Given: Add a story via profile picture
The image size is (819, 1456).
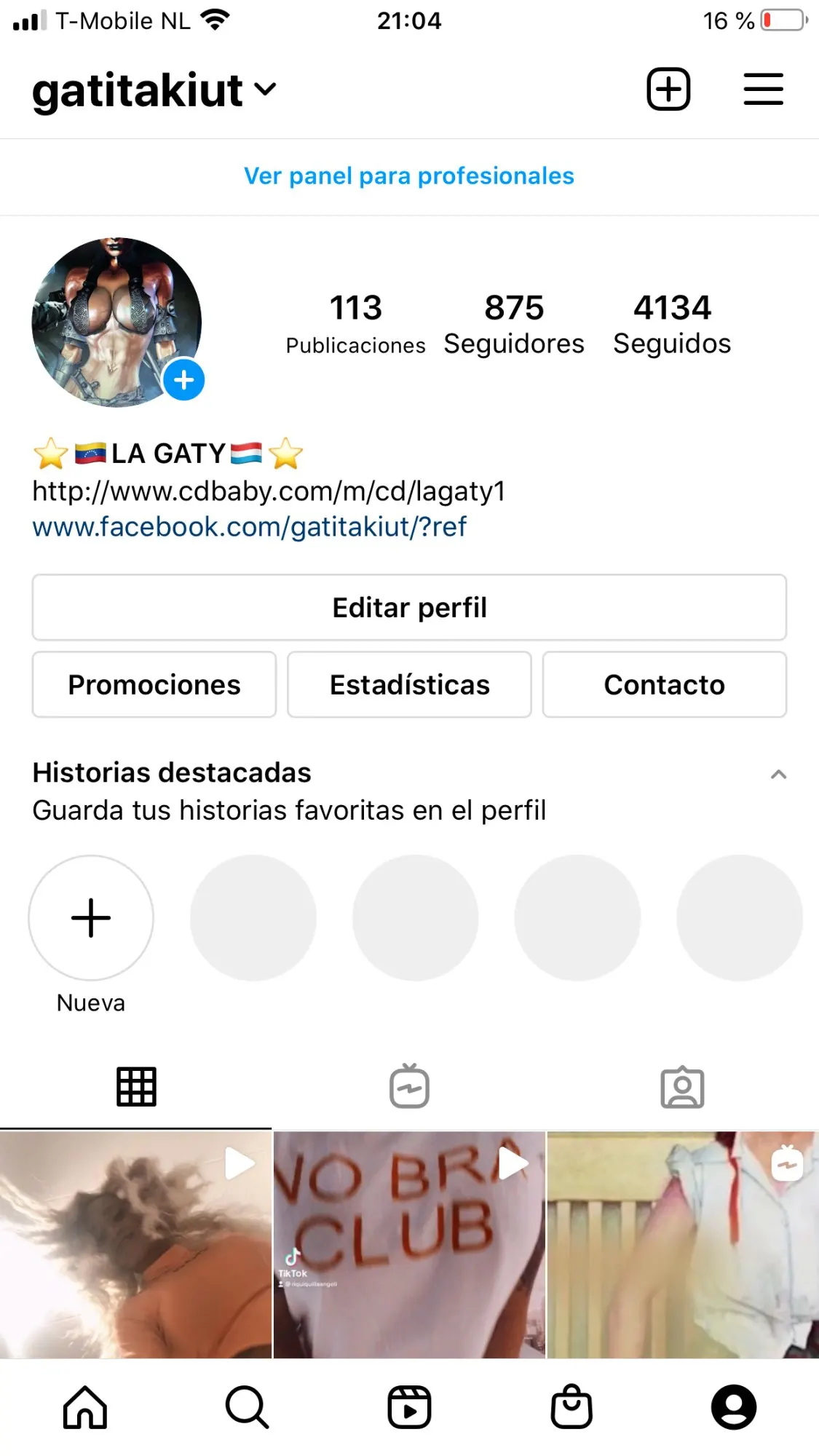Looking at the screenshot, I should click(183, 380).
